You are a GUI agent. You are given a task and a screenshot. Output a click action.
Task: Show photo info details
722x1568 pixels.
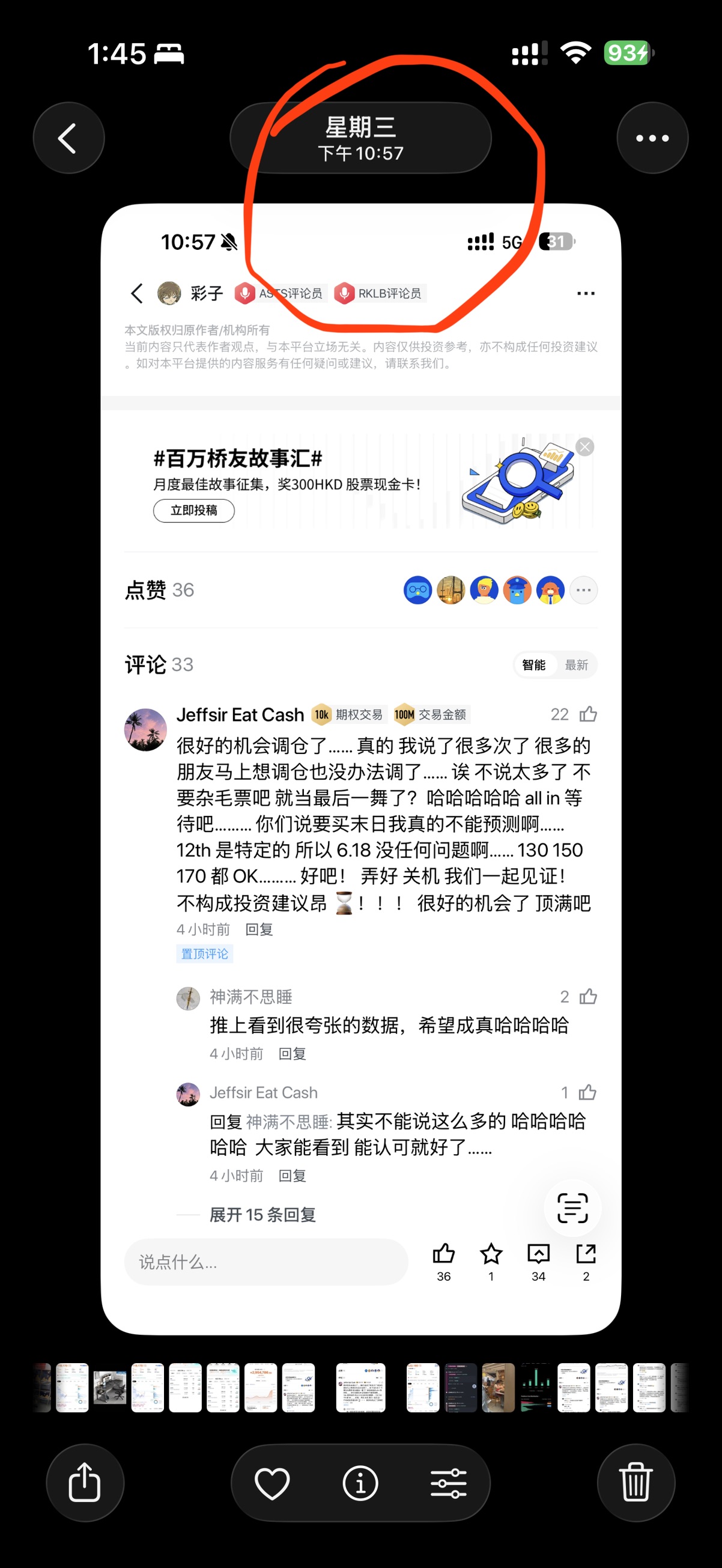(360, 1482)
